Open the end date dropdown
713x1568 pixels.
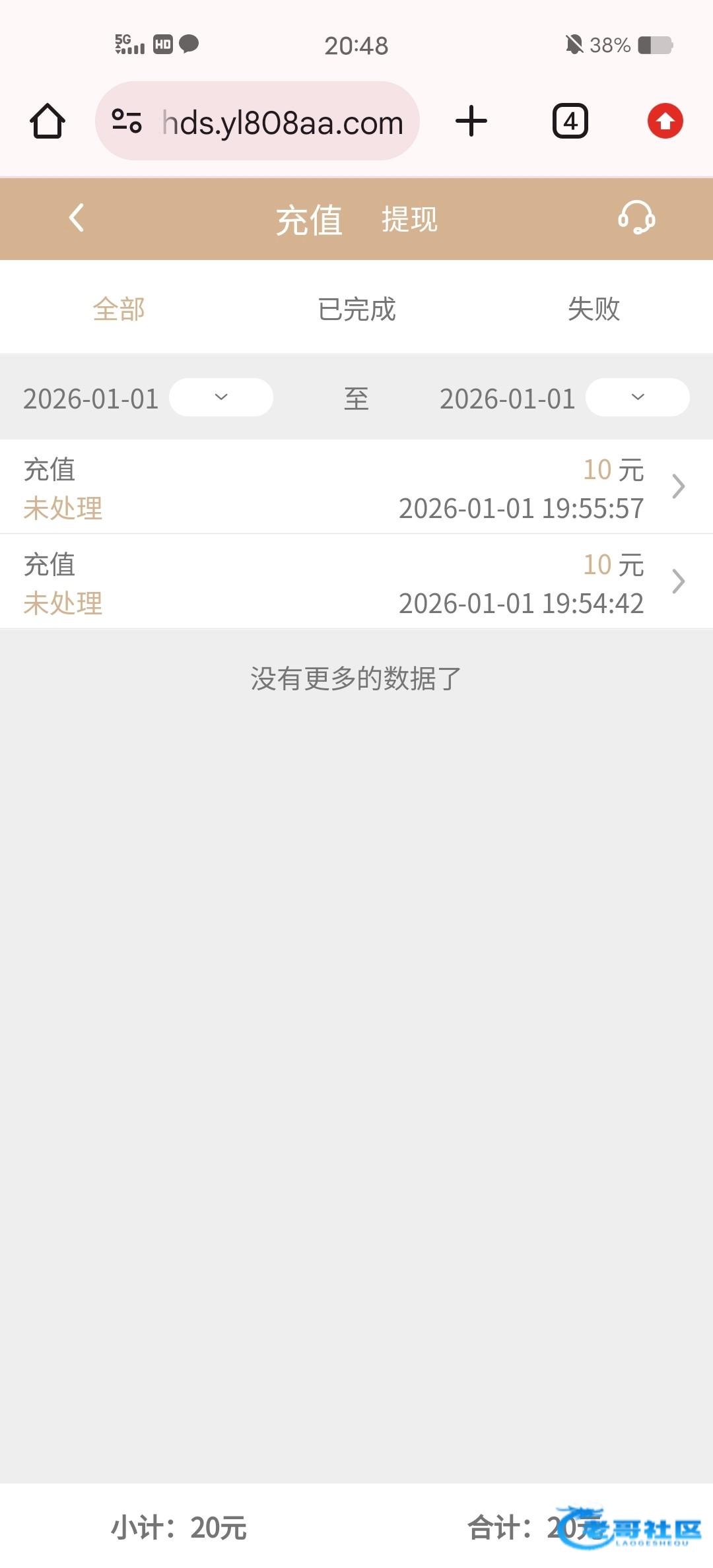pos(637,397)
